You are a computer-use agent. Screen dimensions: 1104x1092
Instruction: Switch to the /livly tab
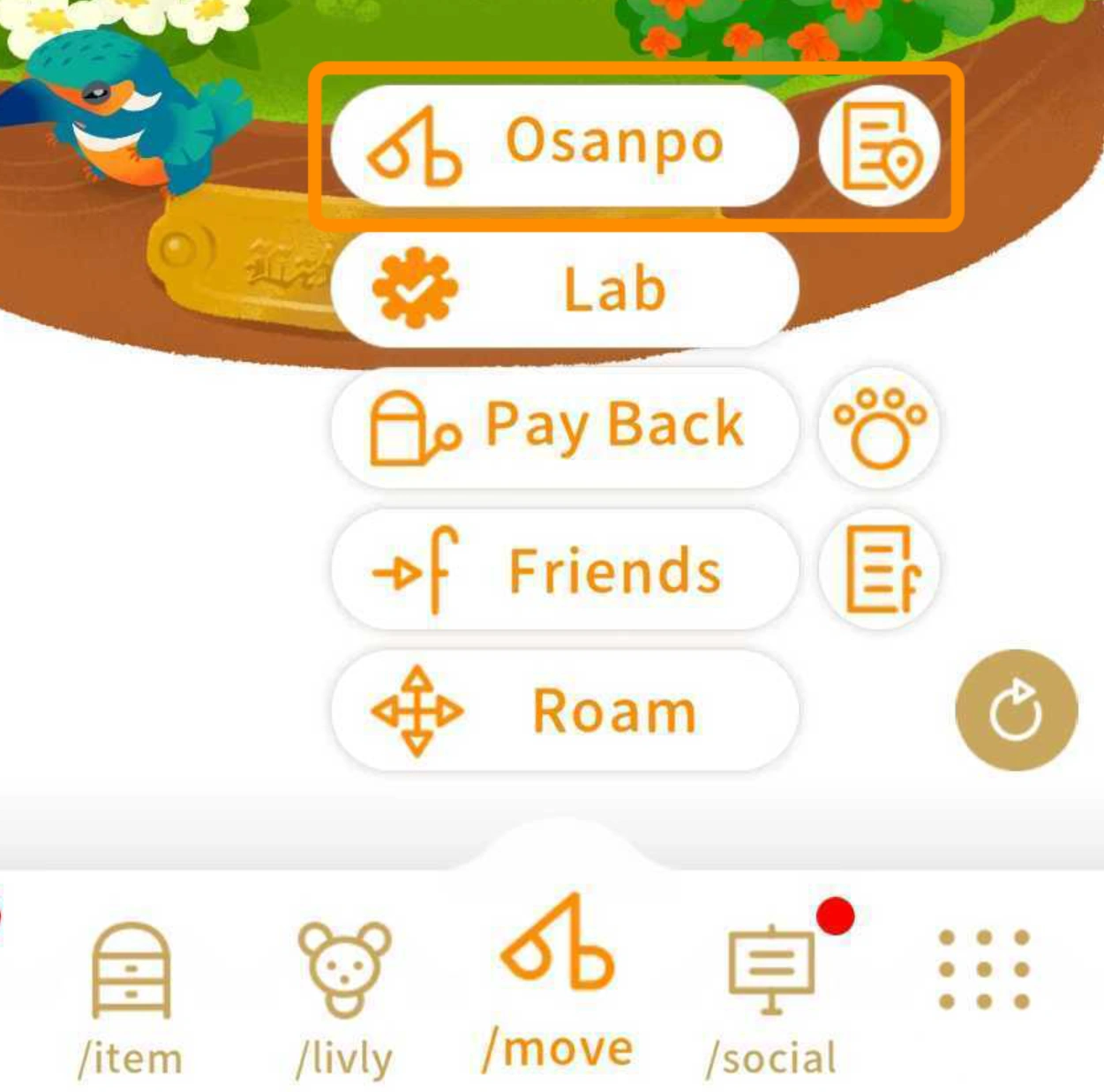click(x=344, y=998)
